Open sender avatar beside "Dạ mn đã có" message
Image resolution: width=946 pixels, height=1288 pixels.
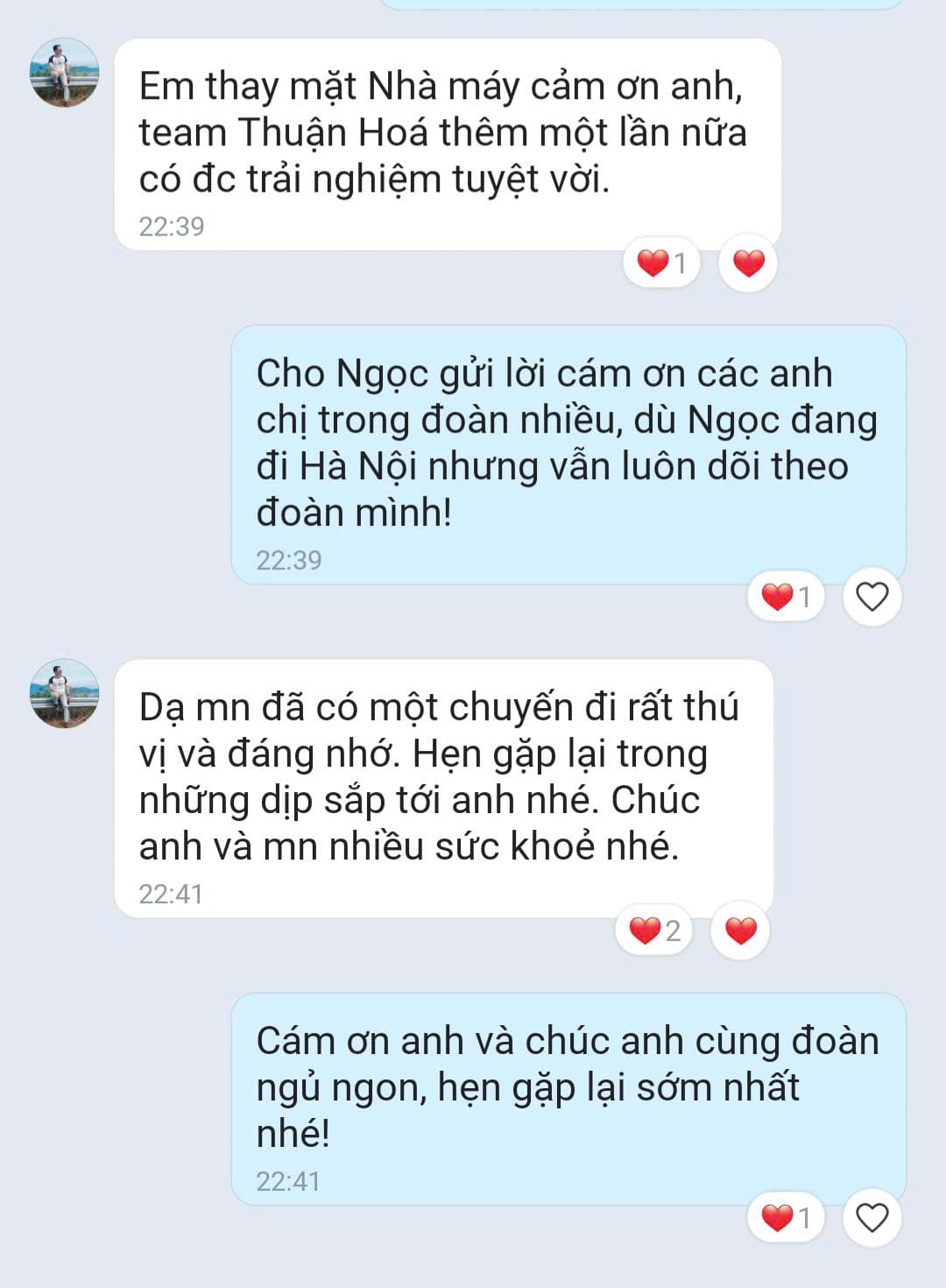[x=64, y=694]
